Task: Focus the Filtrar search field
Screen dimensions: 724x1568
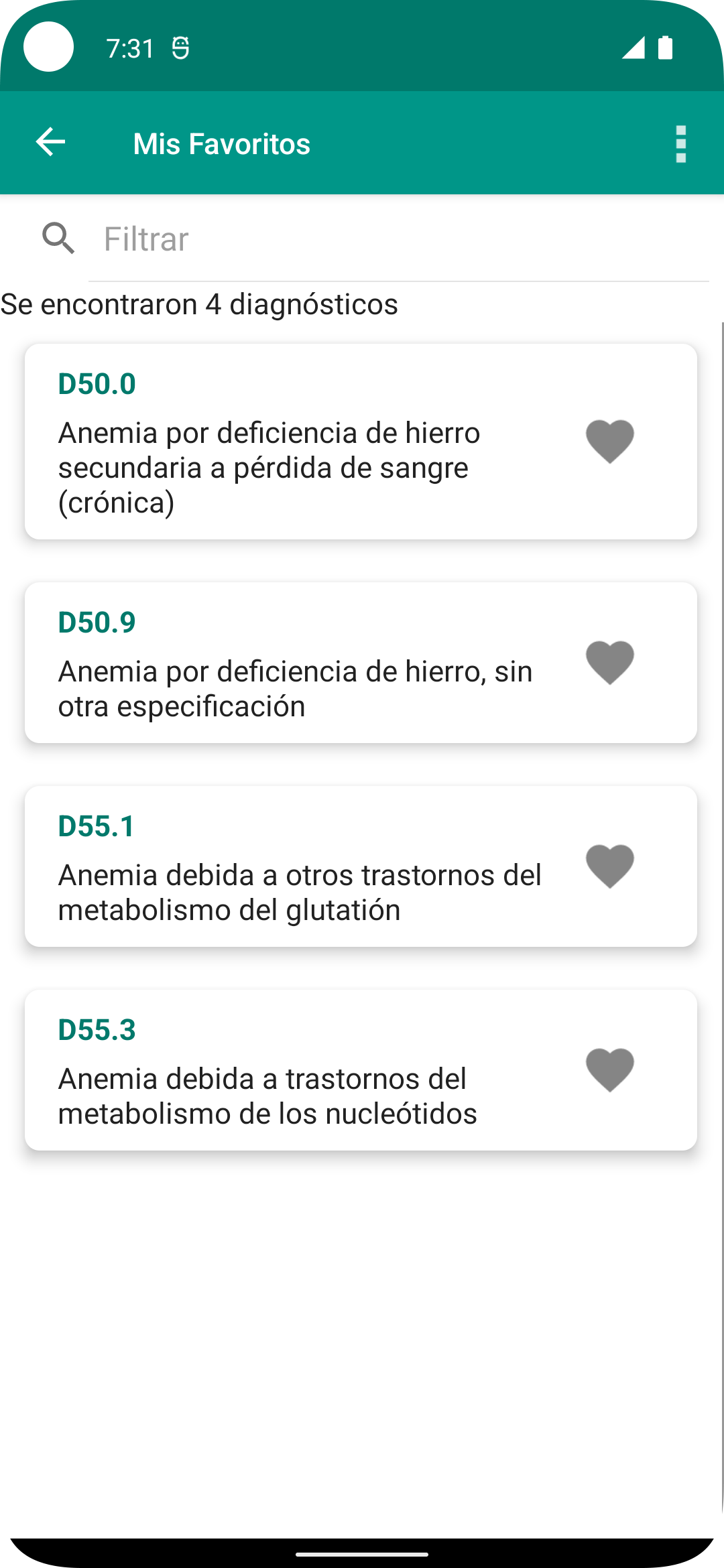Action: 398,239
